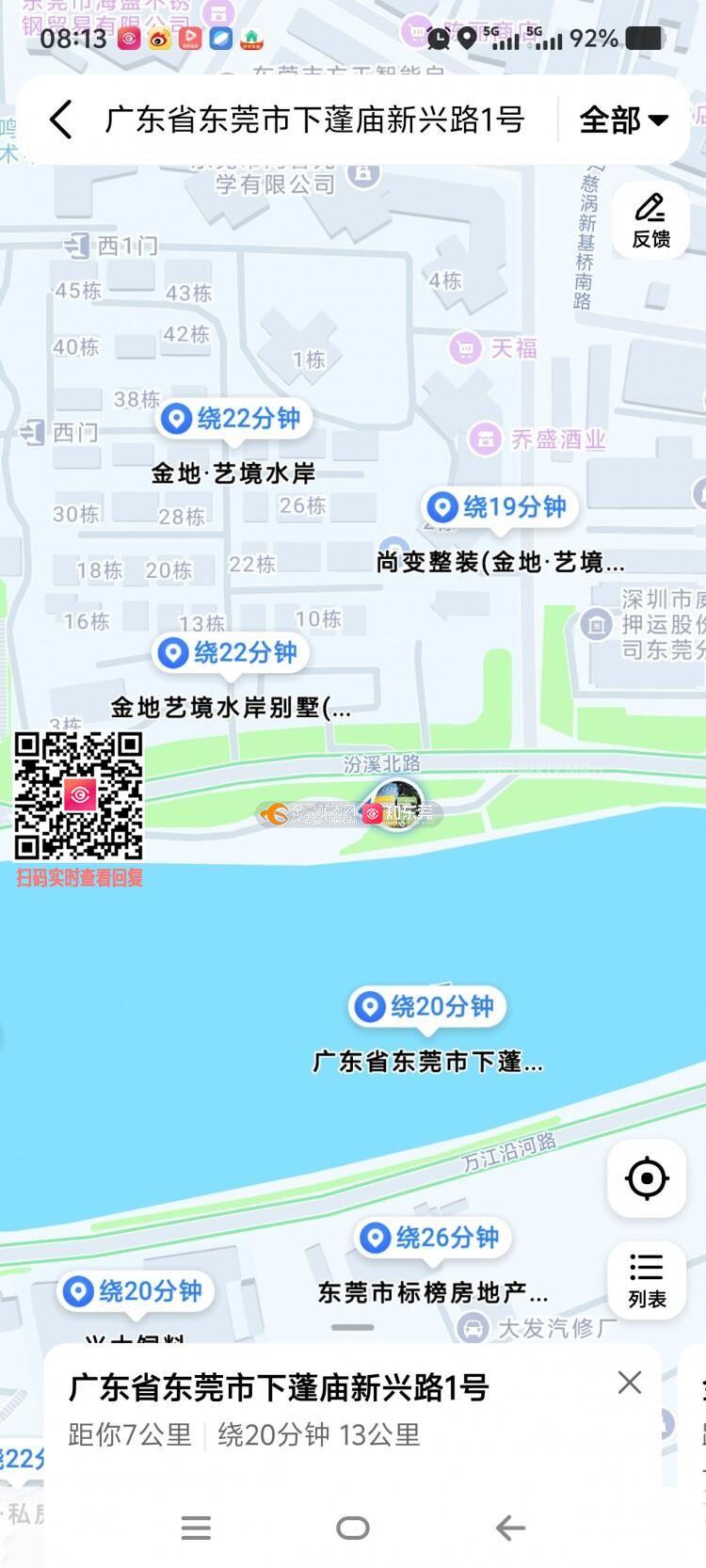Go back from the search results
Viewport: 706px width, 1568px height.
click(61, 120)
